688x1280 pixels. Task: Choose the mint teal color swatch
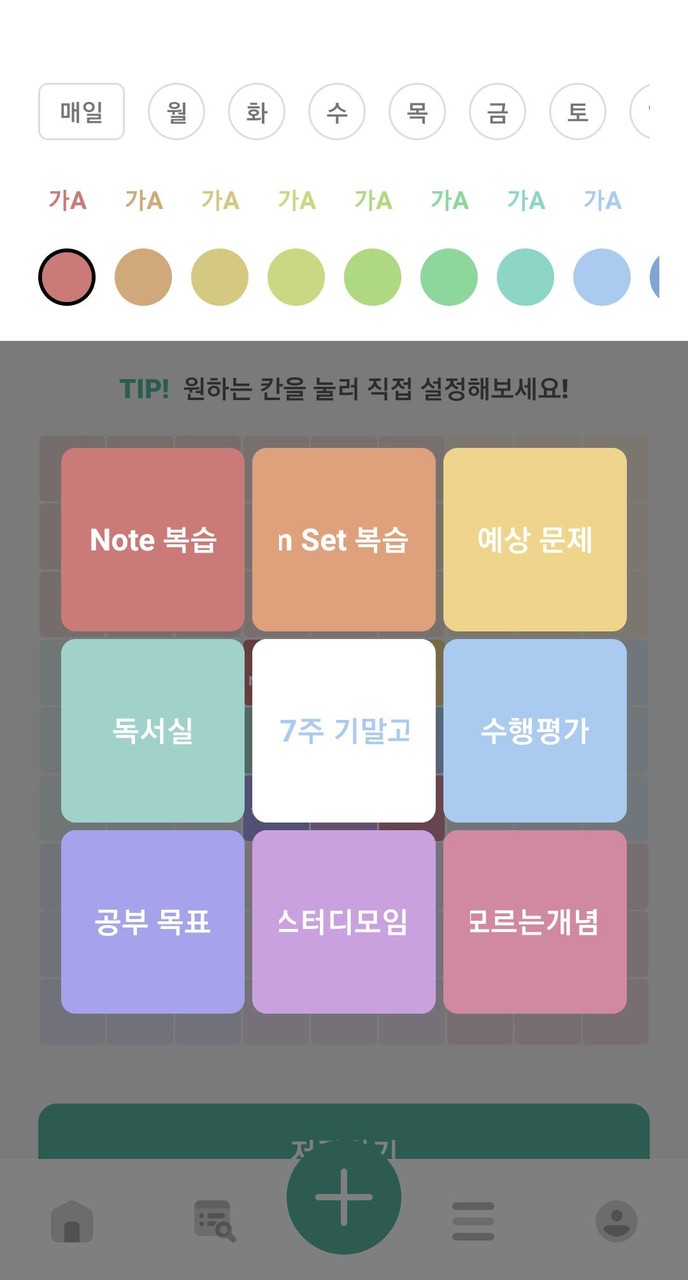tap(525, 277)
